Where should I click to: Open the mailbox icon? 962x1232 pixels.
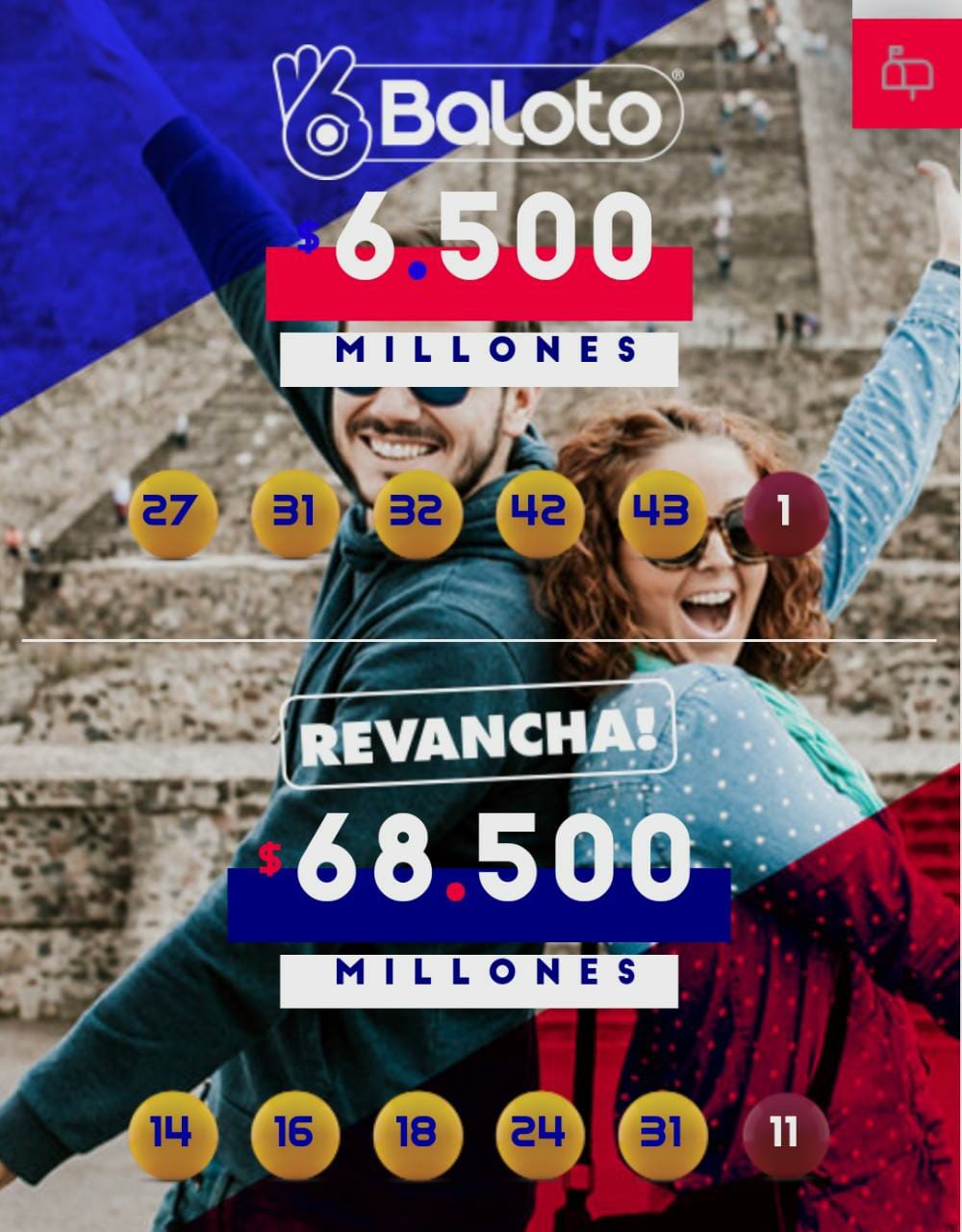pyautogui.click(x=907, y=72)
